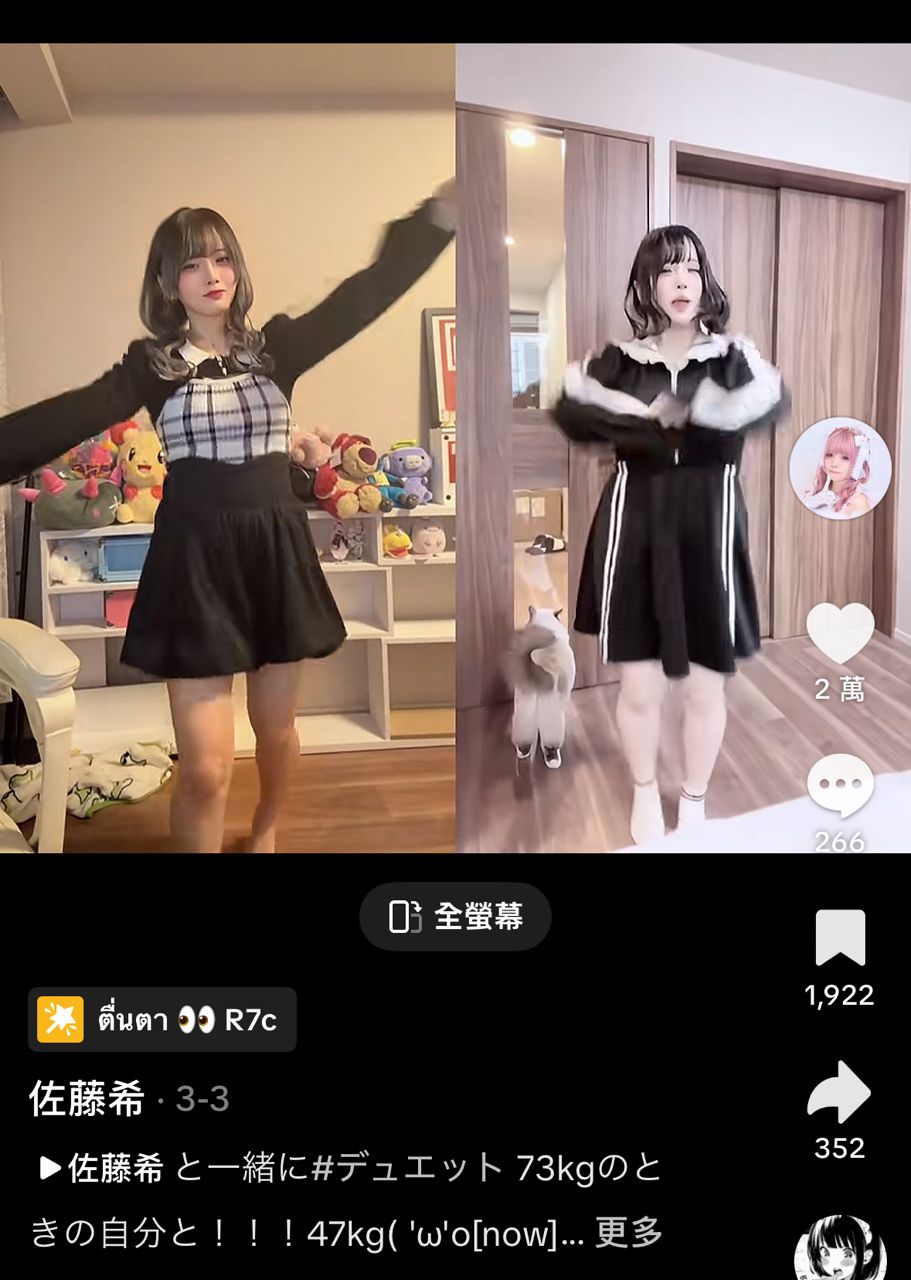Open the spinning sound disc

tap(840, 1252)
